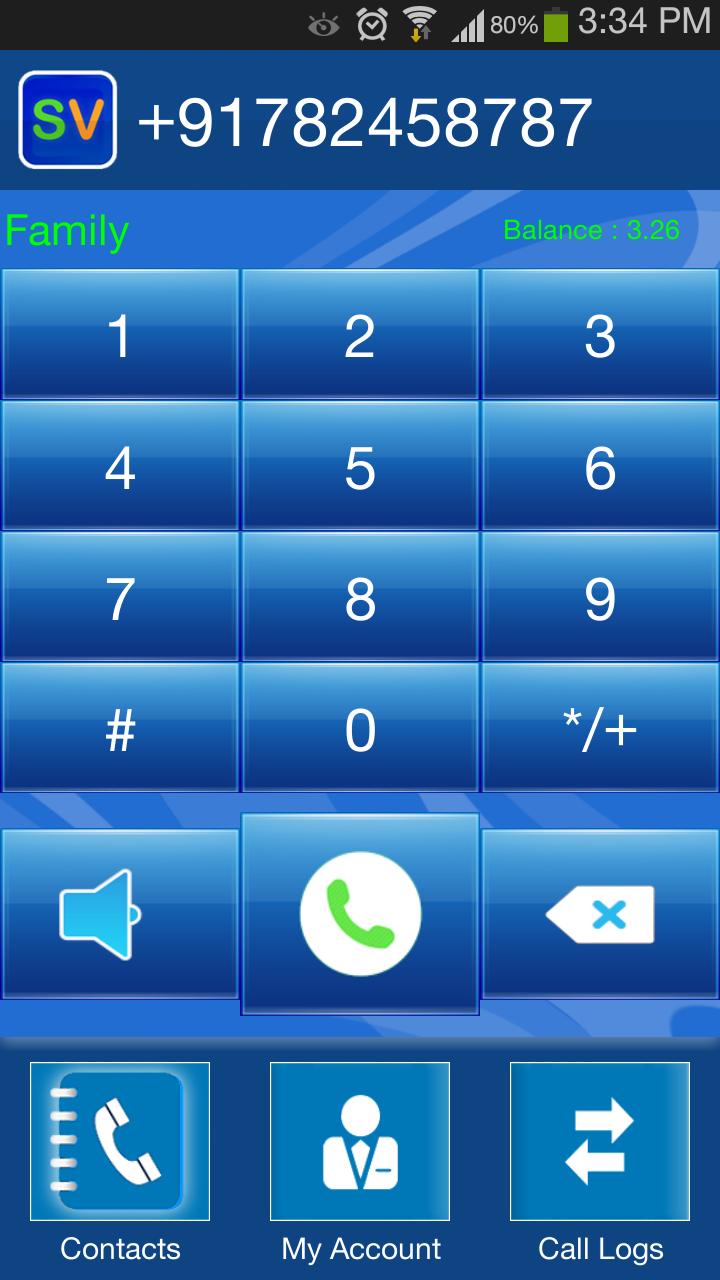View Call Logs with the arrows icon
Screen dimensions: 720x1280
[599, 1140]
